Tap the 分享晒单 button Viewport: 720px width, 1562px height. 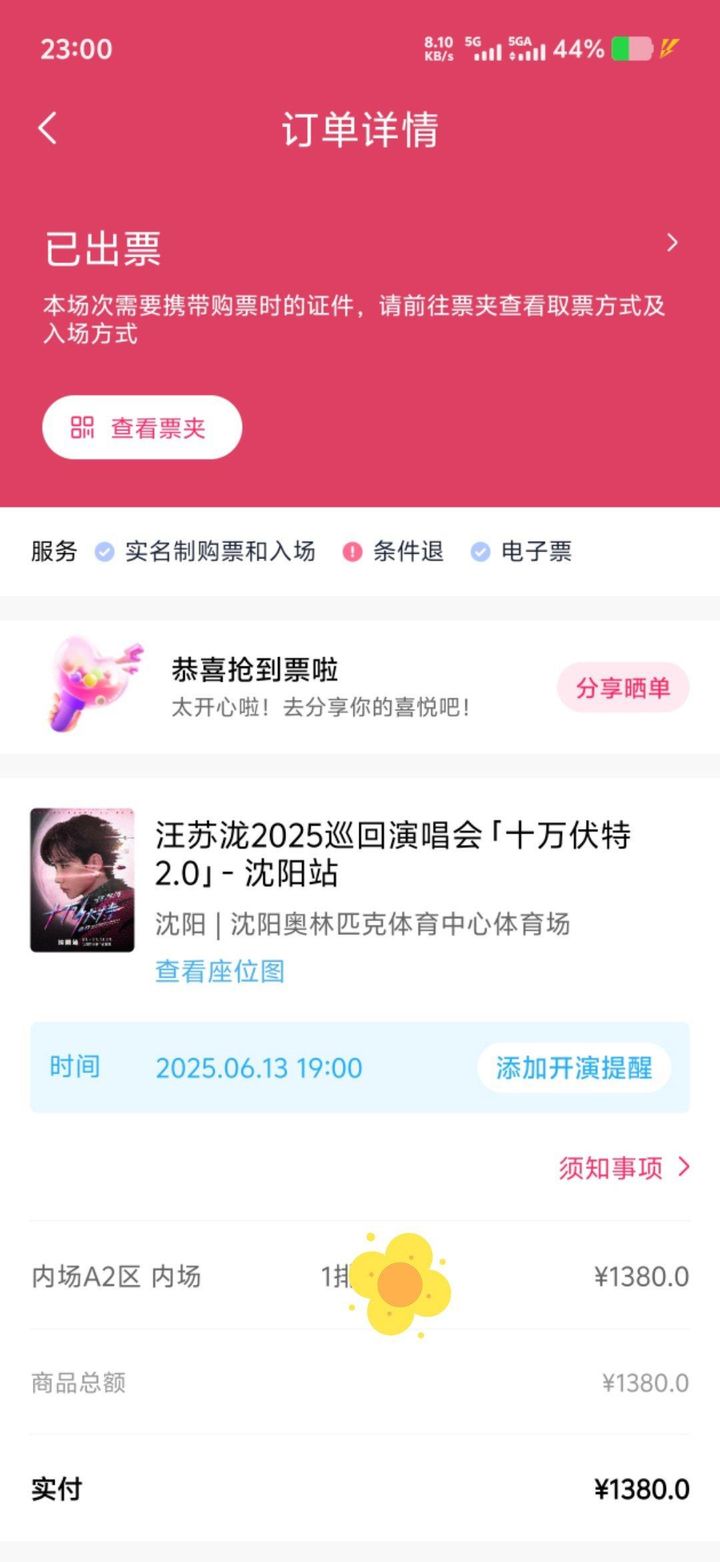click(622, 688)
